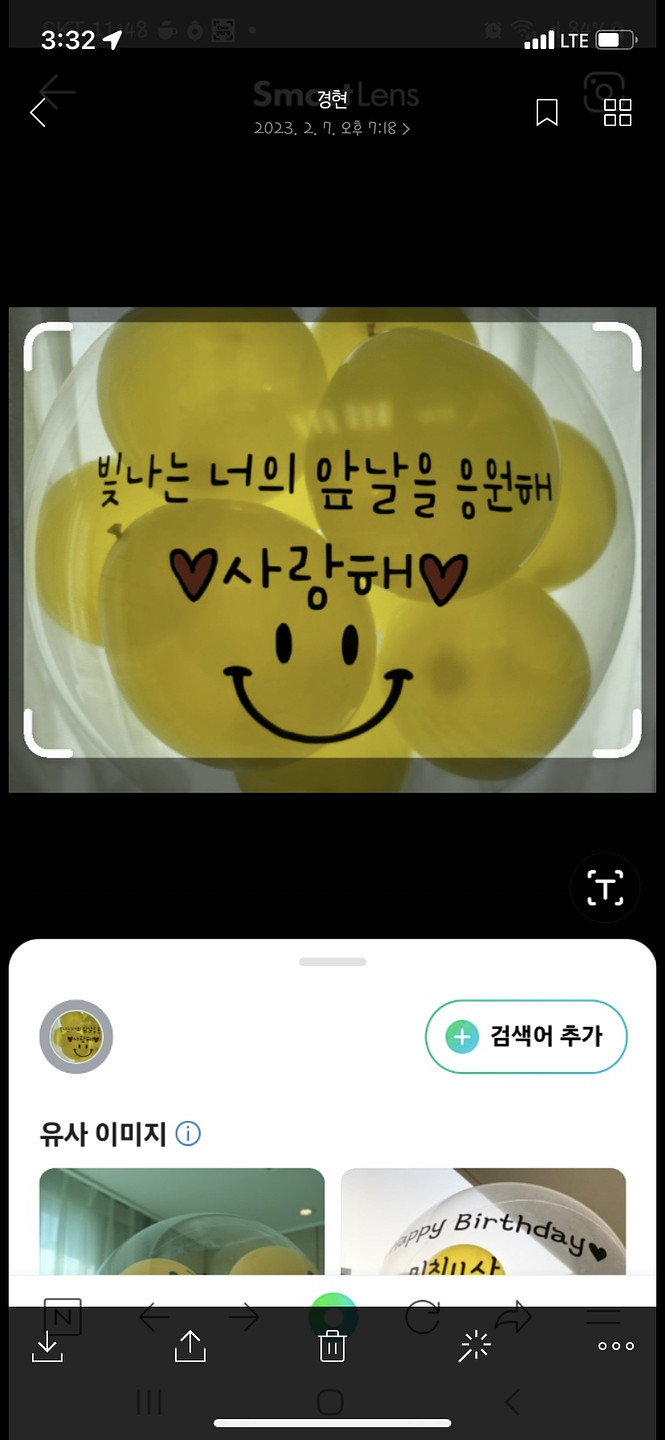Go back from the photo viewer
The width and height of the screenshot is (665, 1440).
point(38,112)
